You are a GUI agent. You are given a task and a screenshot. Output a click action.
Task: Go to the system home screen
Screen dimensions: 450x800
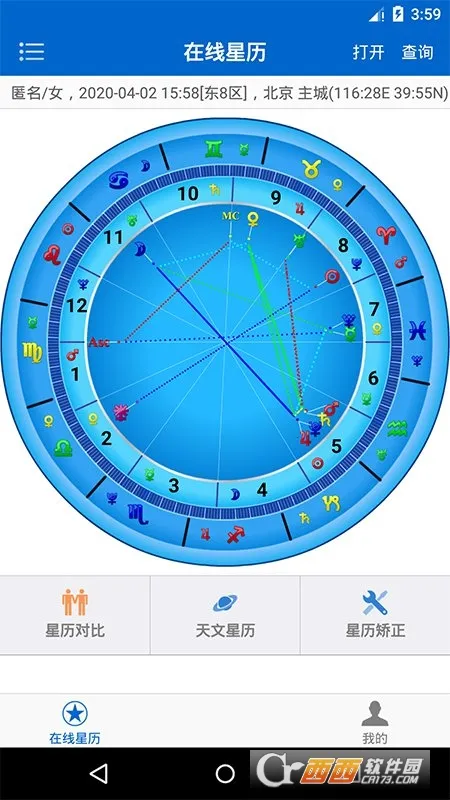(x=225, y=774)
